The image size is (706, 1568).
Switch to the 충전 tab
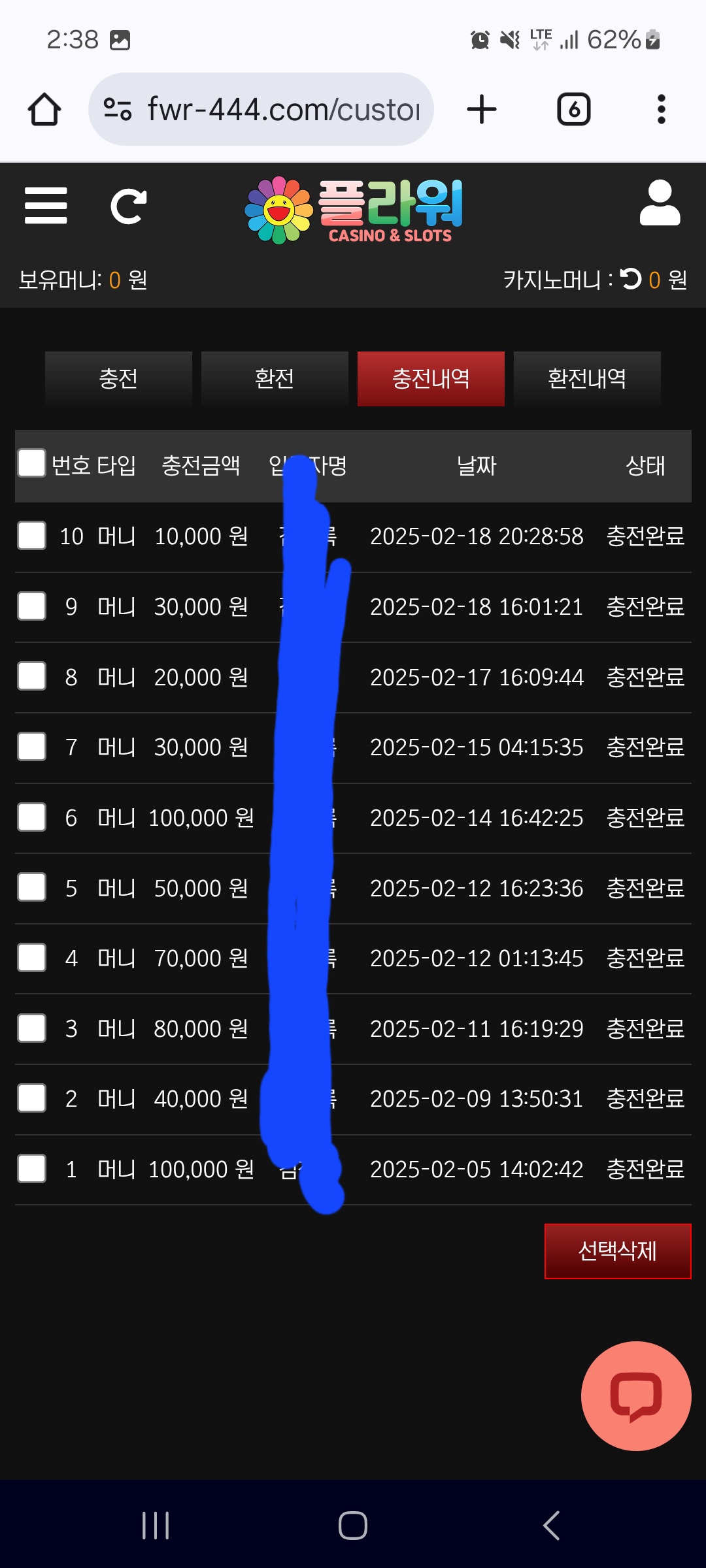118,379
